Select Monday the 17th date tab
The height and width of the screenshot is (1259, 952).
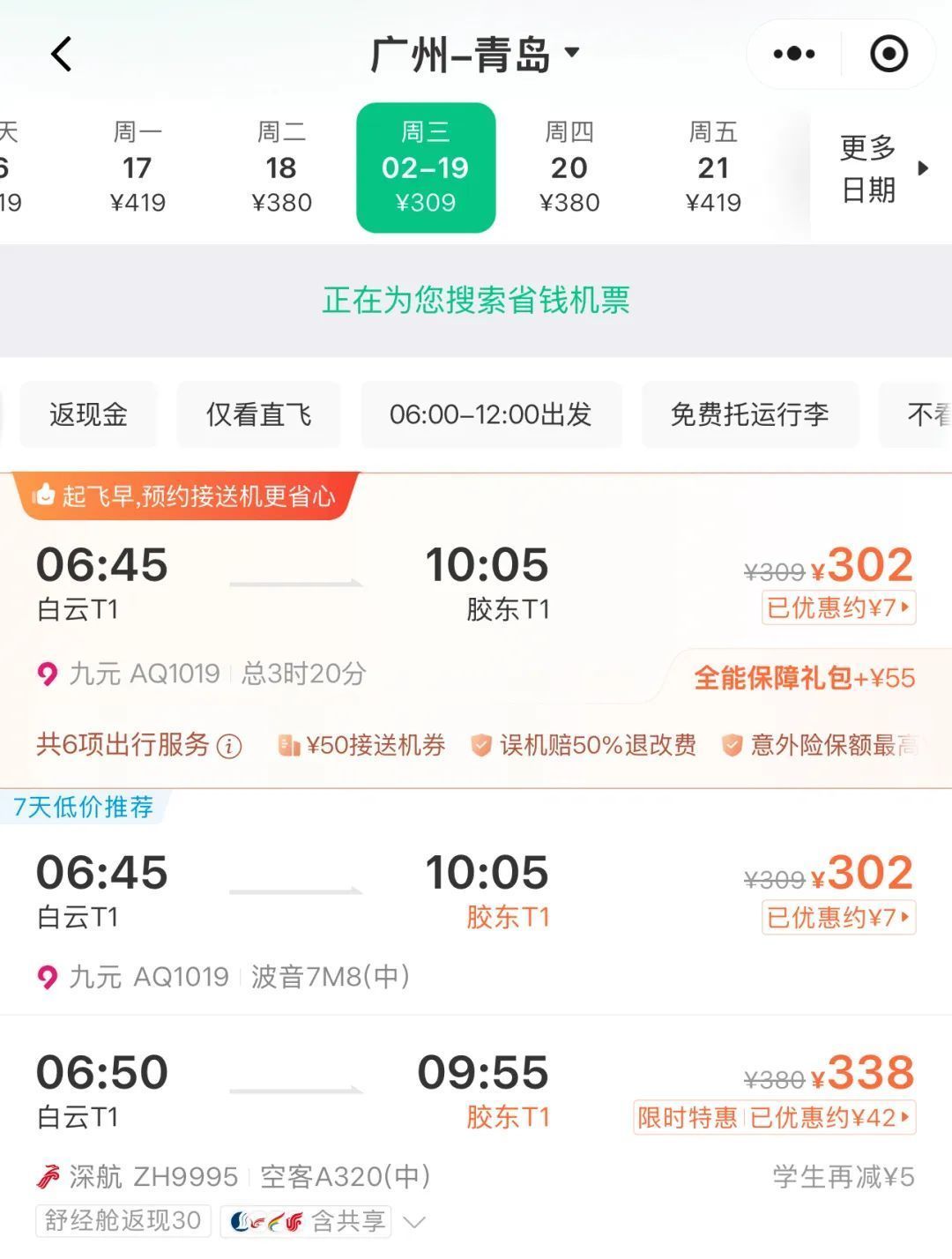[x=138, y=168]
